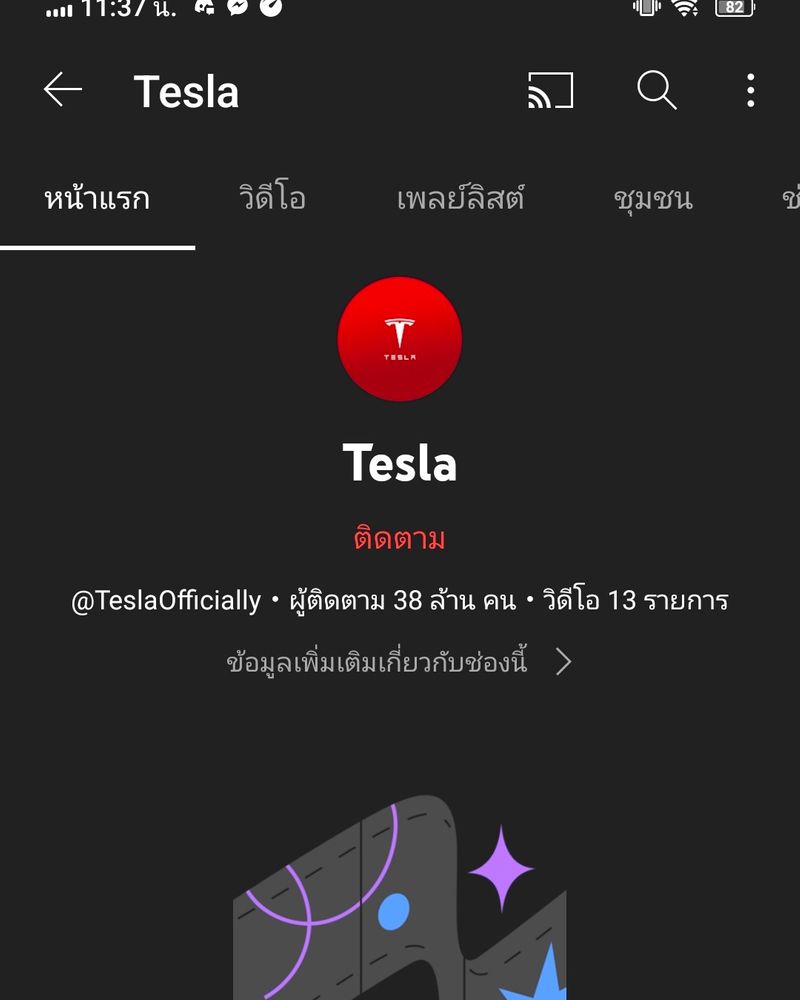Cast to a nearby device
The width and height of the screenshot is (800, 1000).
click(551, 91)
